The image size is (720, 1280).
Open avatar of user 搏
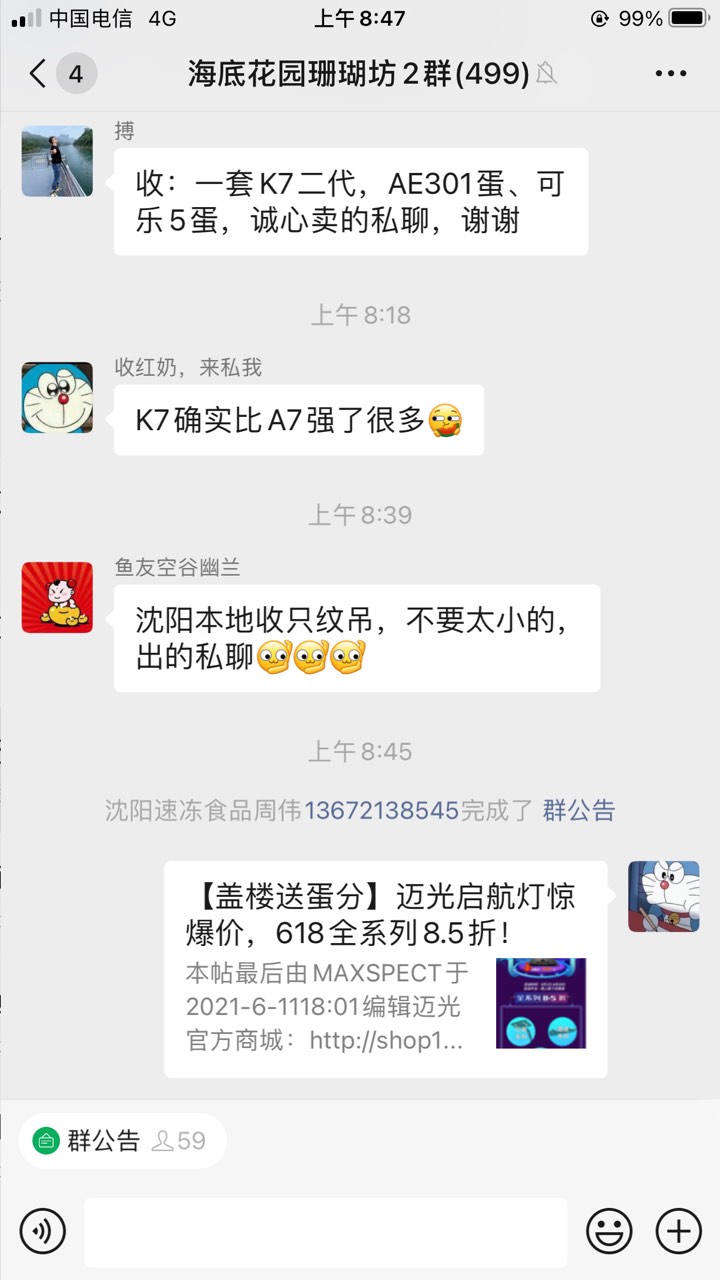coord(57,162)
